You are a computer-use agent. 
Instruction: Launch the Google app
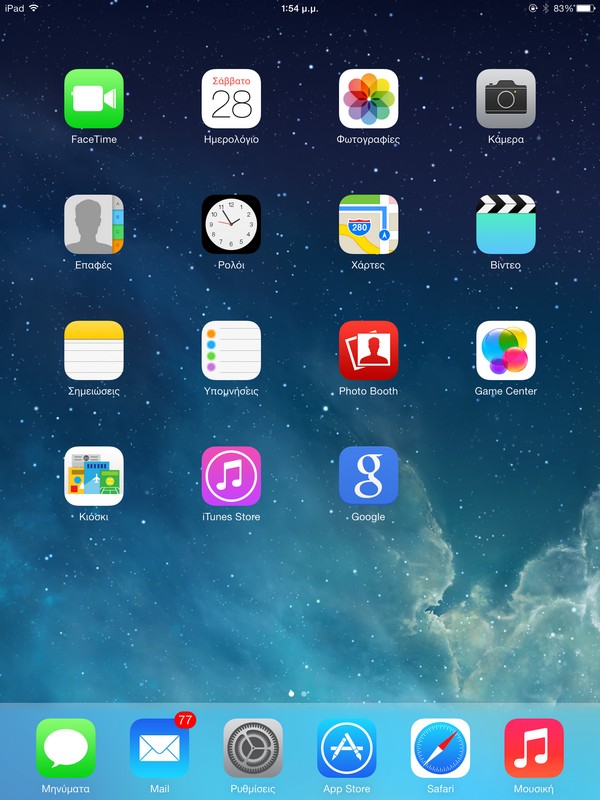tap(368, 476)
